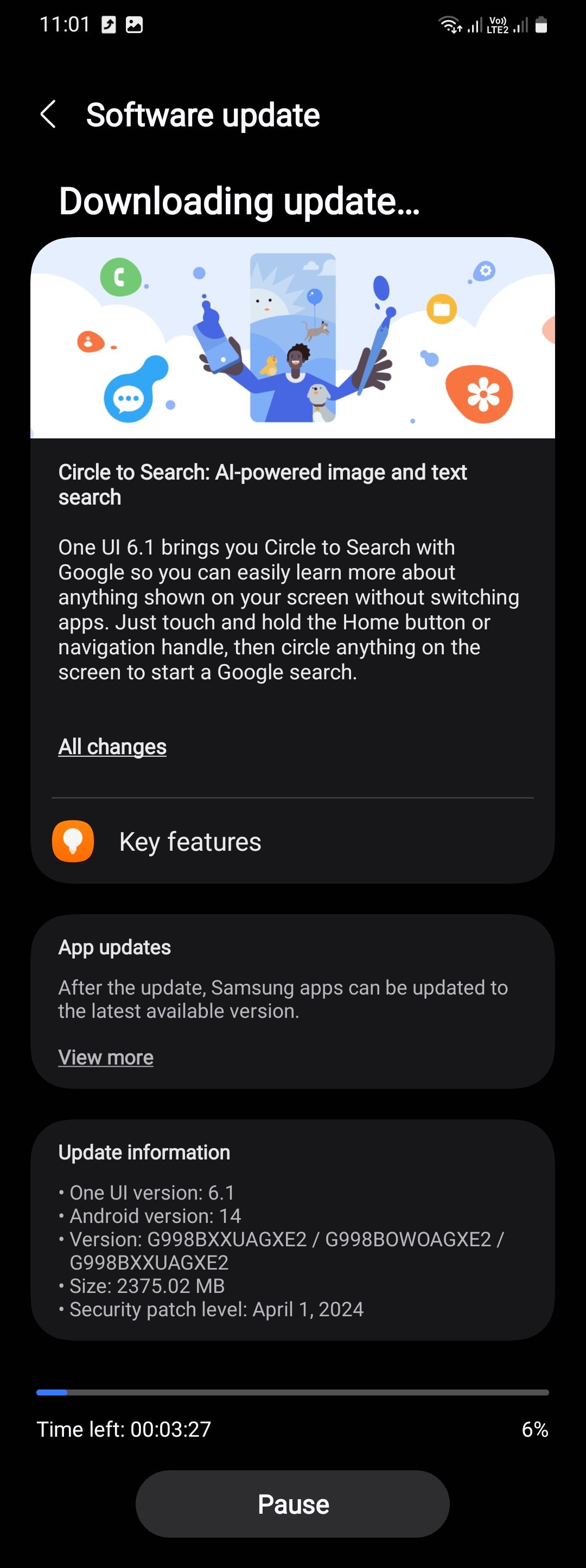Click the Time left countdown text
The image size is (586, 1568).
(x=124, y=1429)
